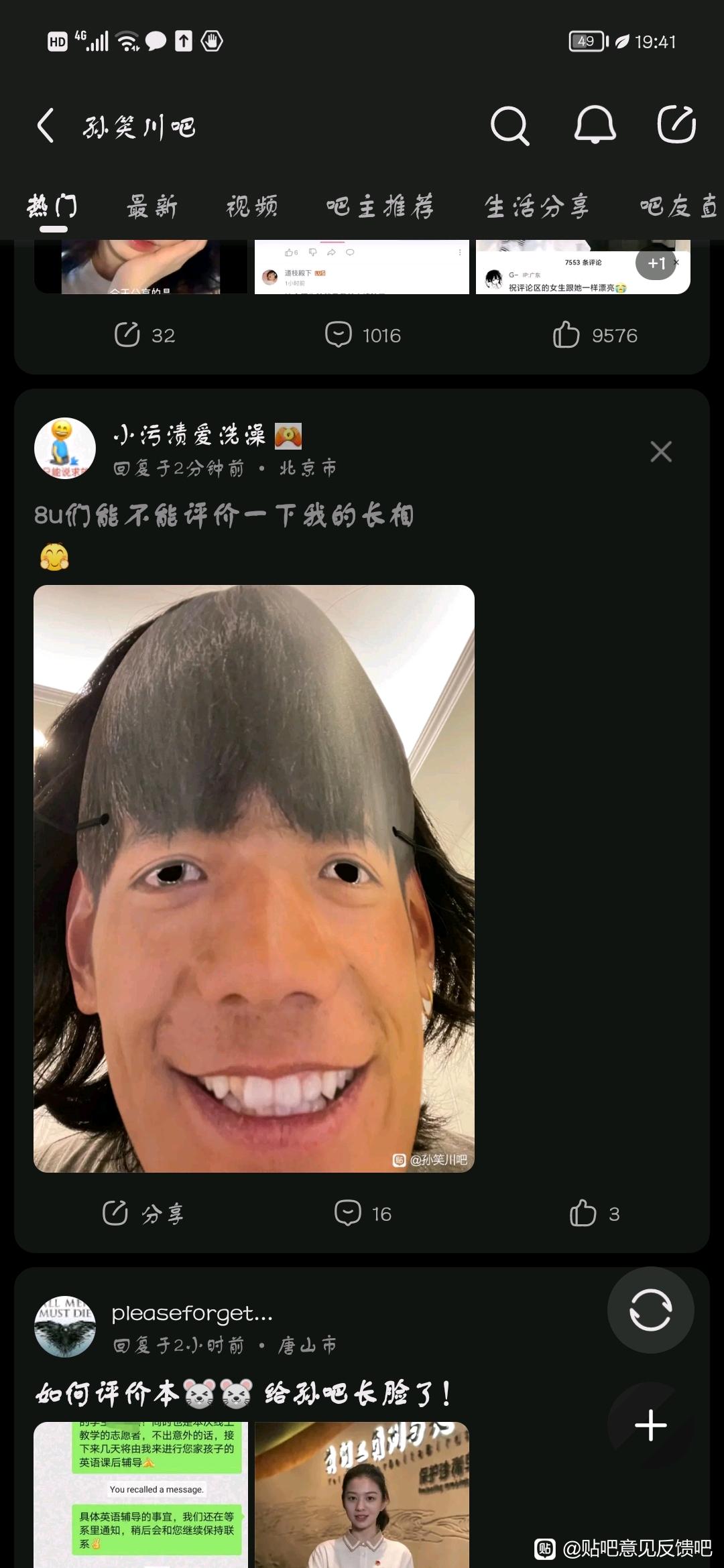Open the 16 comments on this post
Viewport: 724px width, 1568px height.
(363, 1214)
